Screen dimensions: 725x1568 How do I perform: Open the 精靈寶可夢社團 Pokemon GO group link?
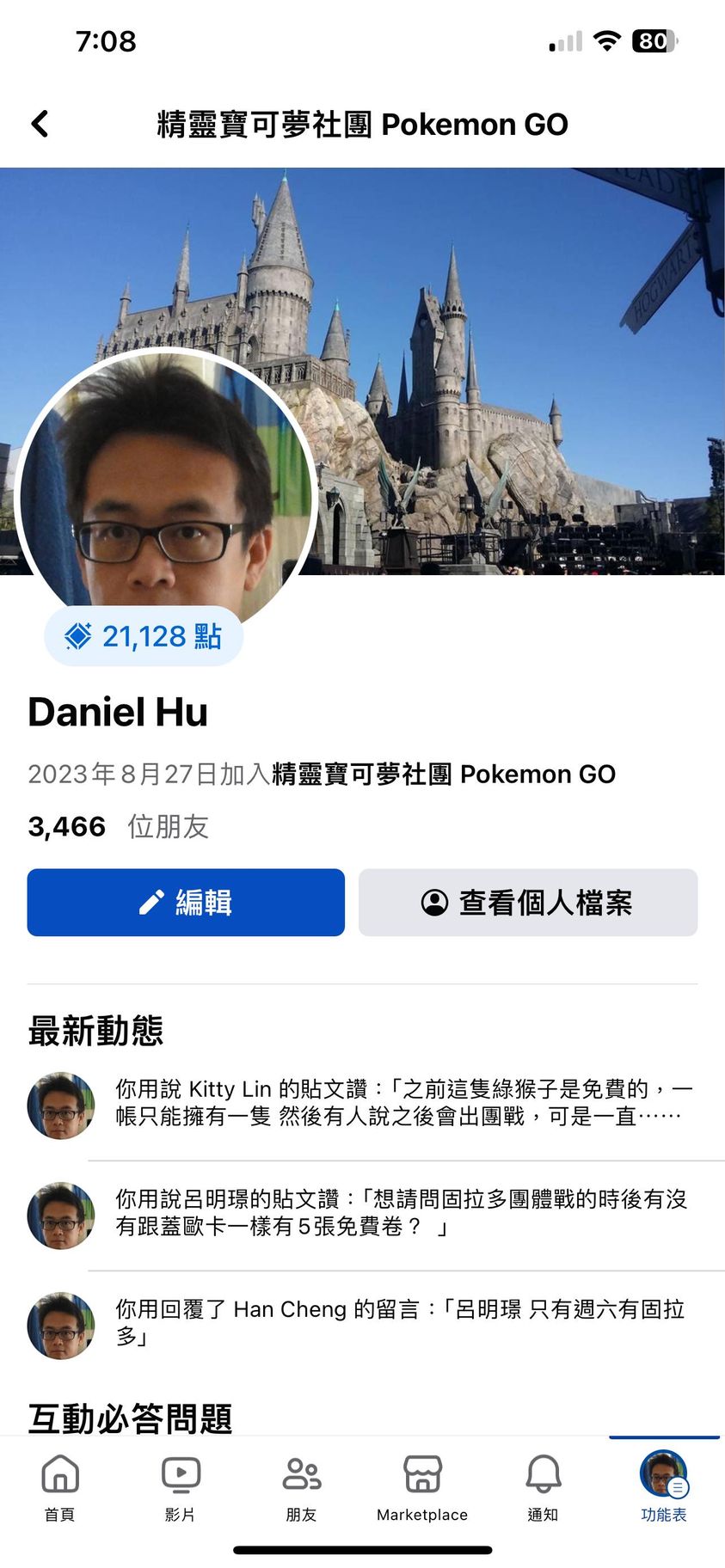click(x=444, y=774)
